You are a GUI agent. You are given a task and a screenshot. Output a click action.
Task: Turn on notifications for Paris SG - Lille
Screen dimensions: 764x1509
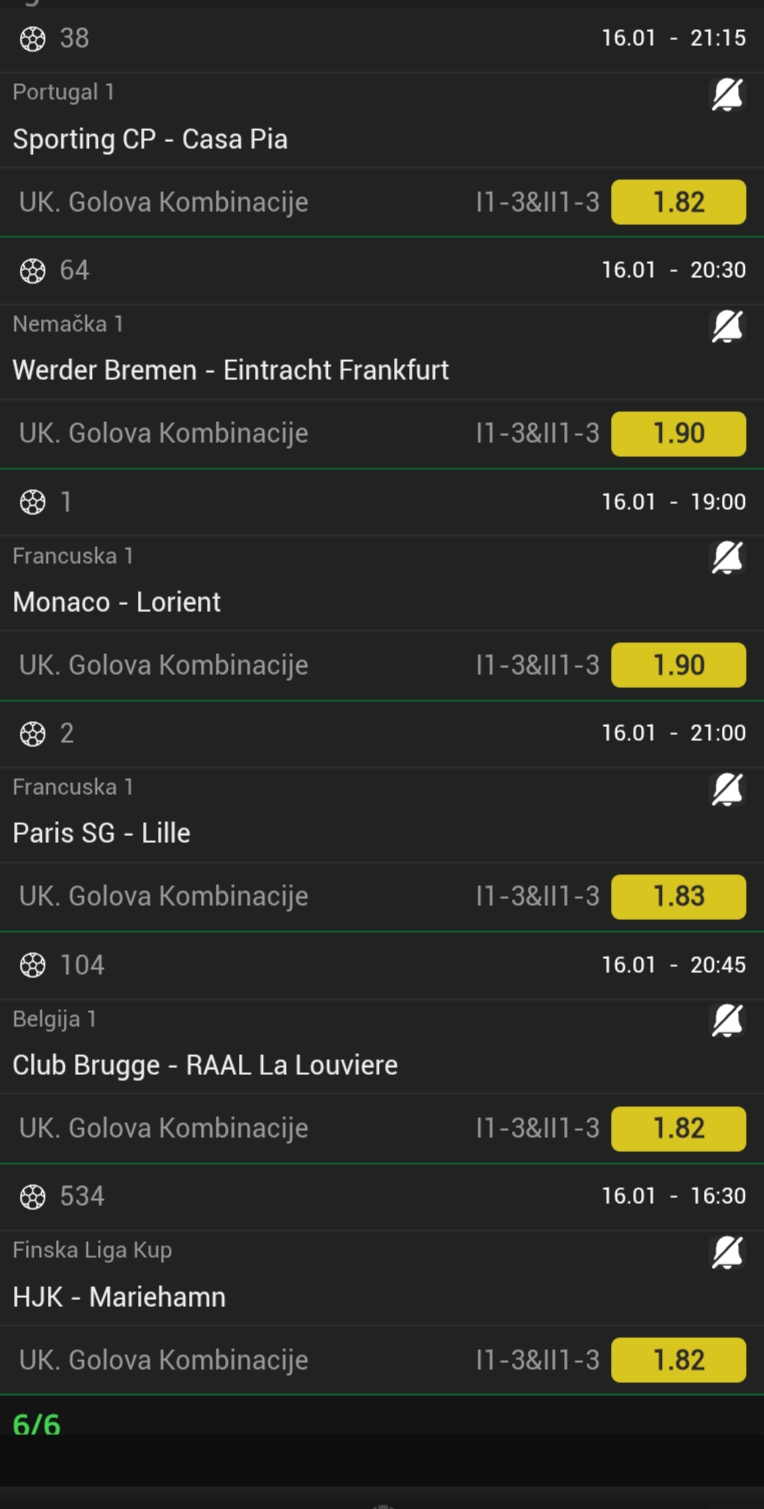(727, 790)
